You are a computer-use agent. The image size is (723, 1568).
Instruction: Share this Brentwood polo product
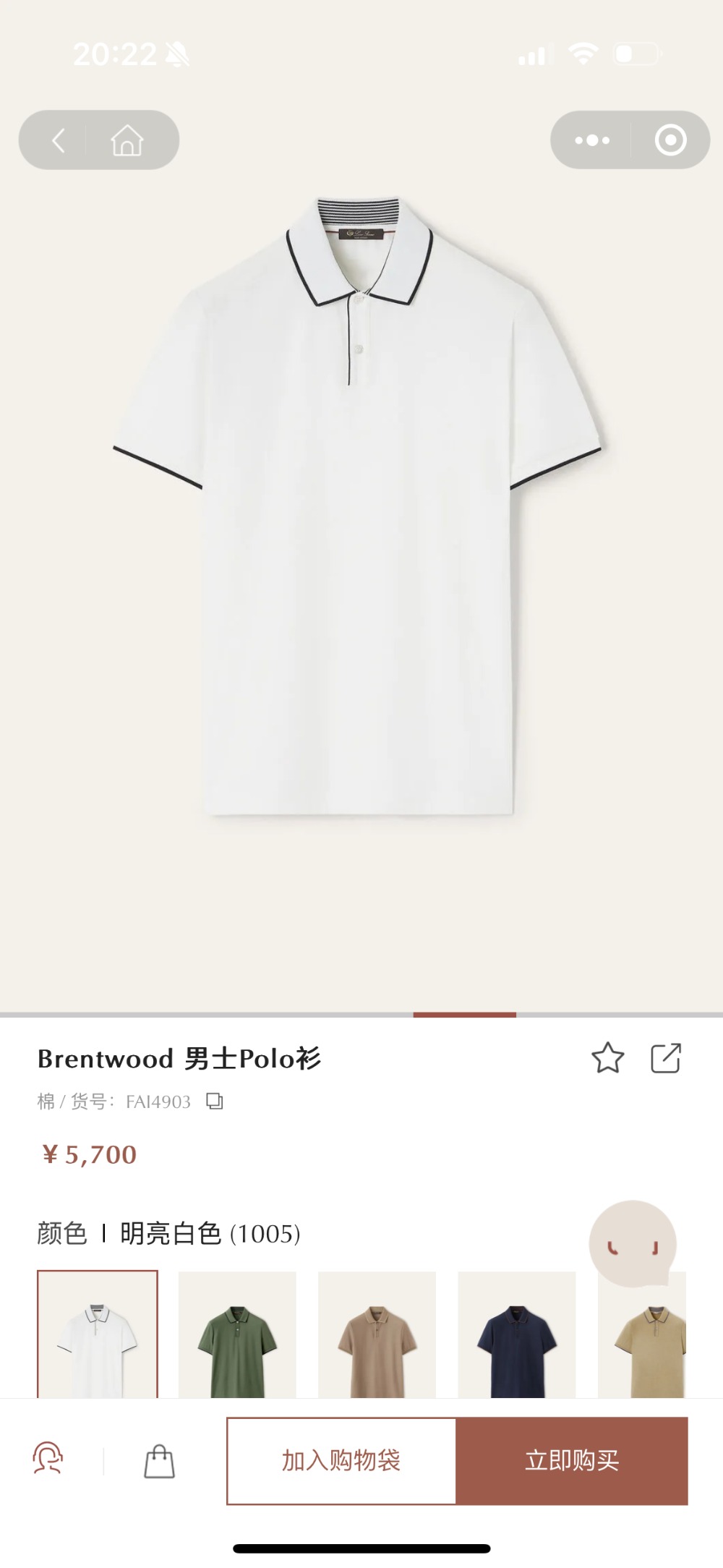(666, 1058)
